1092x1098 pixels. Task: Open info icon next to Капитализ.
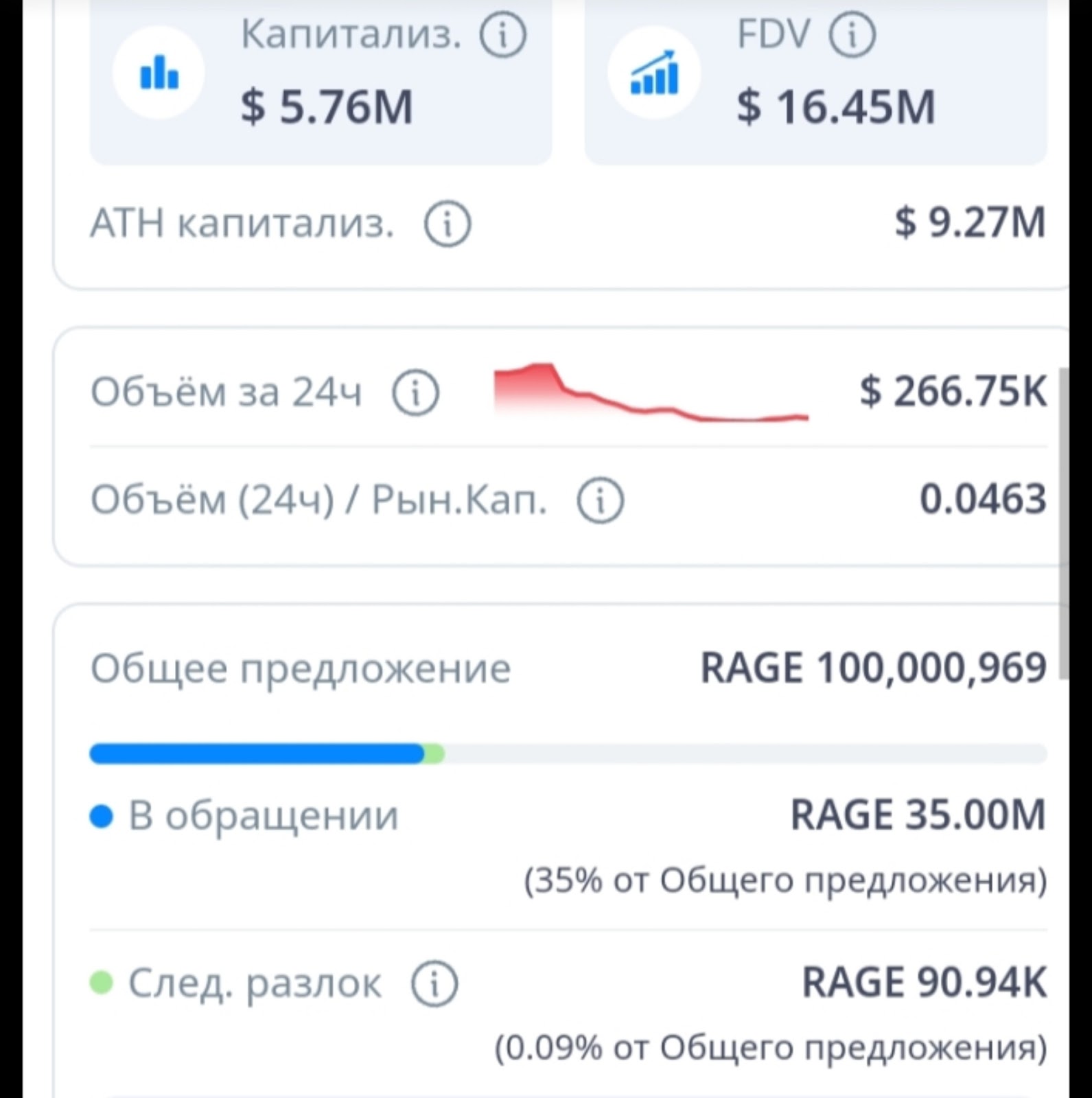[x=502, y=35]
